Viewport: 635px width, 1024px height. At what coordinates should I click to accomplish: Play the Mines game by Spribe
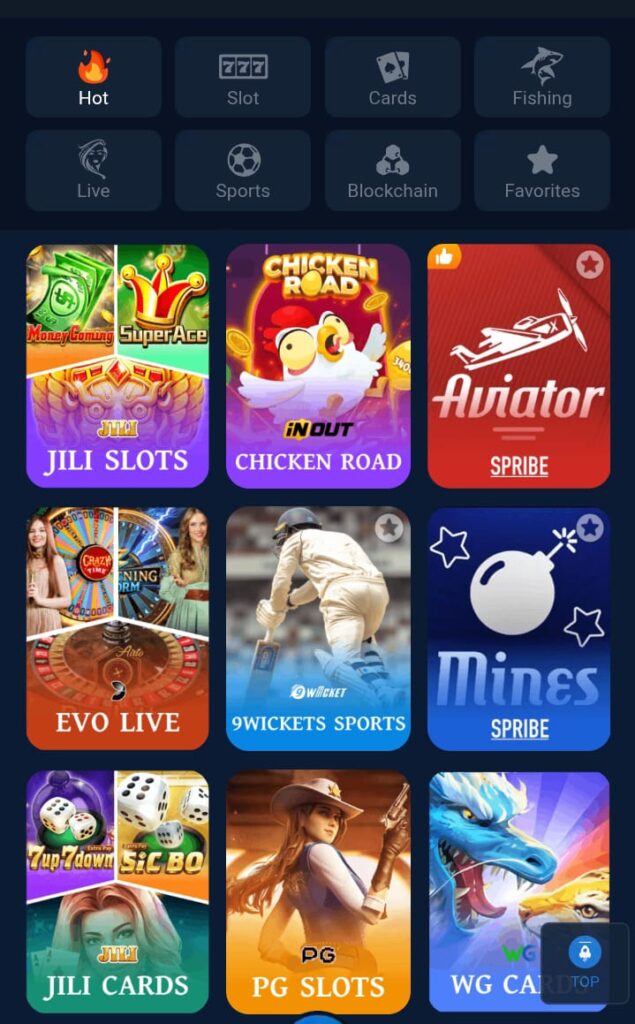click(518, 640)
